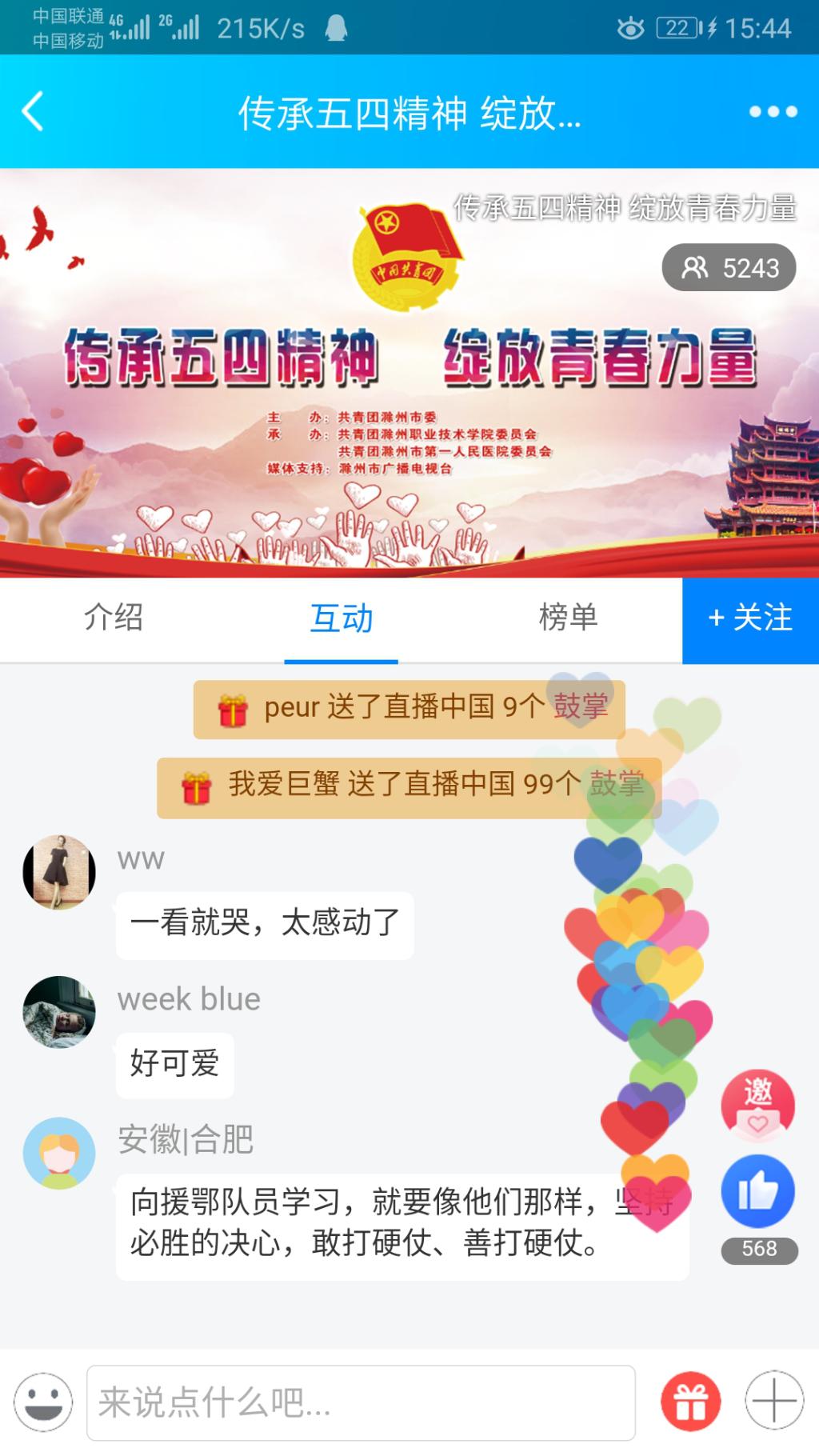View ww's profile avatar

coord(59,872)
